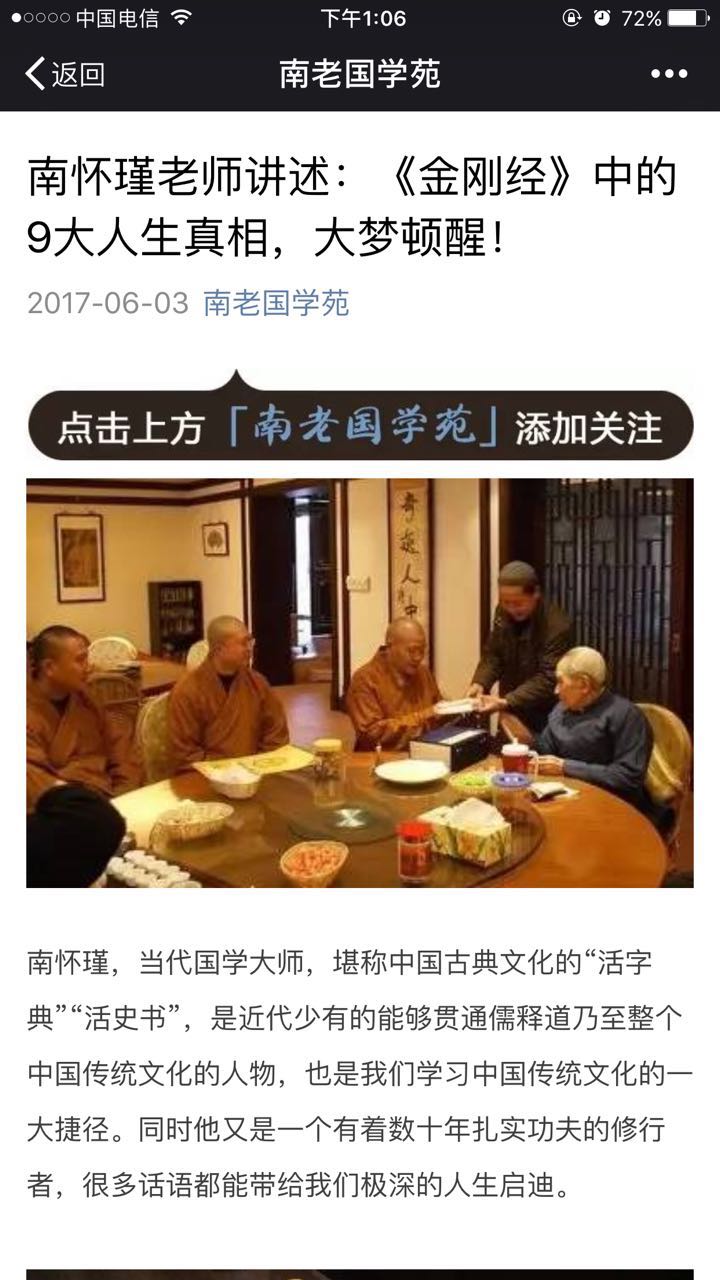This screenshot has height=1280, width=720.
Task: Go back using the 返回 button
Action: click(64, 74)
